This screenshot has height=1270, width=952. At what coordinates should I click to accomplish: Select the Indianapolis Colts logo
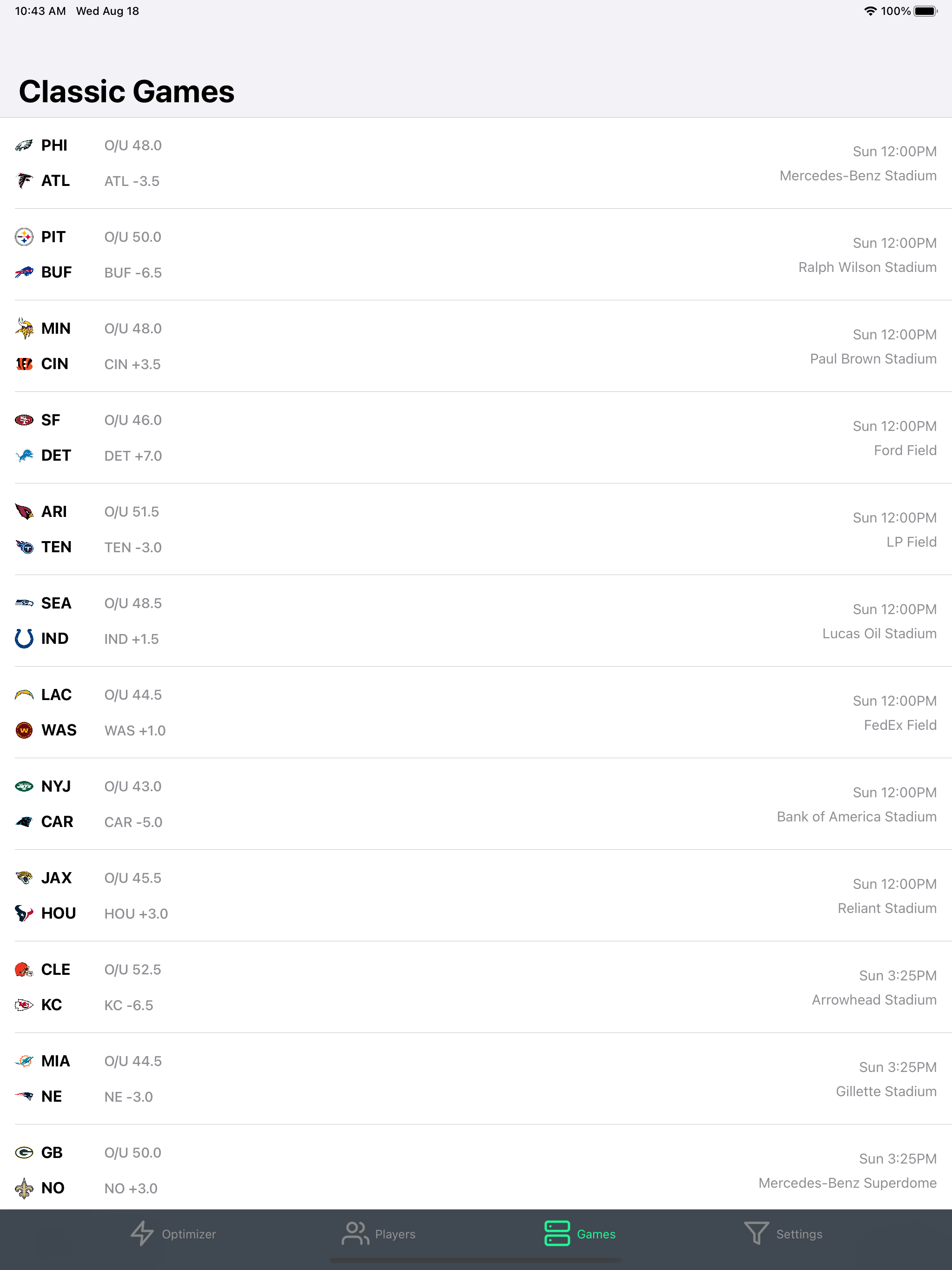click(x=24, y=638)
